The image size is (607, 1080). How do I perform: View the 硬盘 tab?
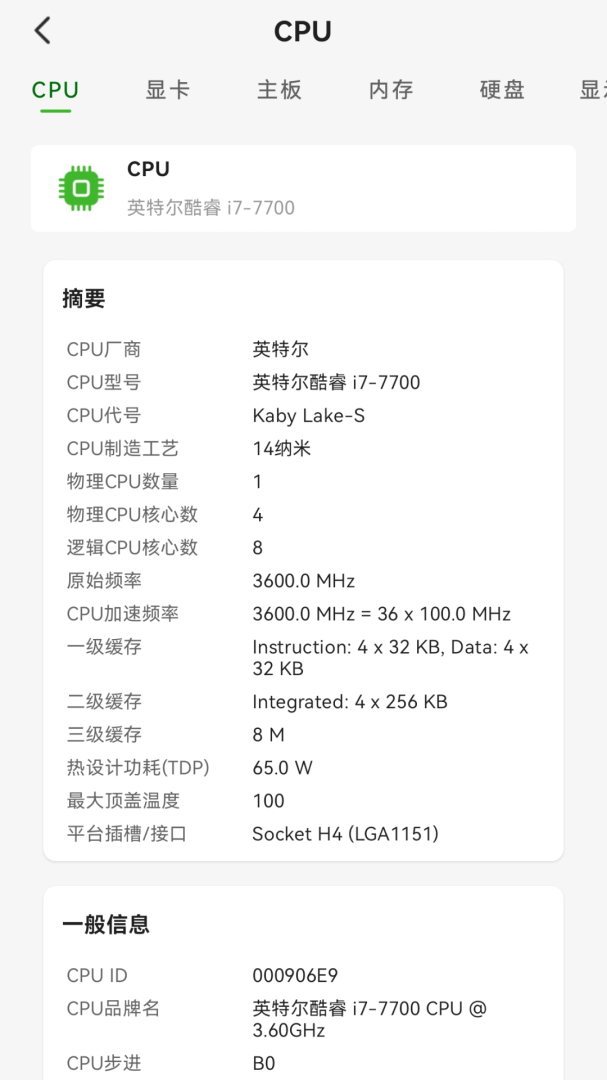click(502, 90)
